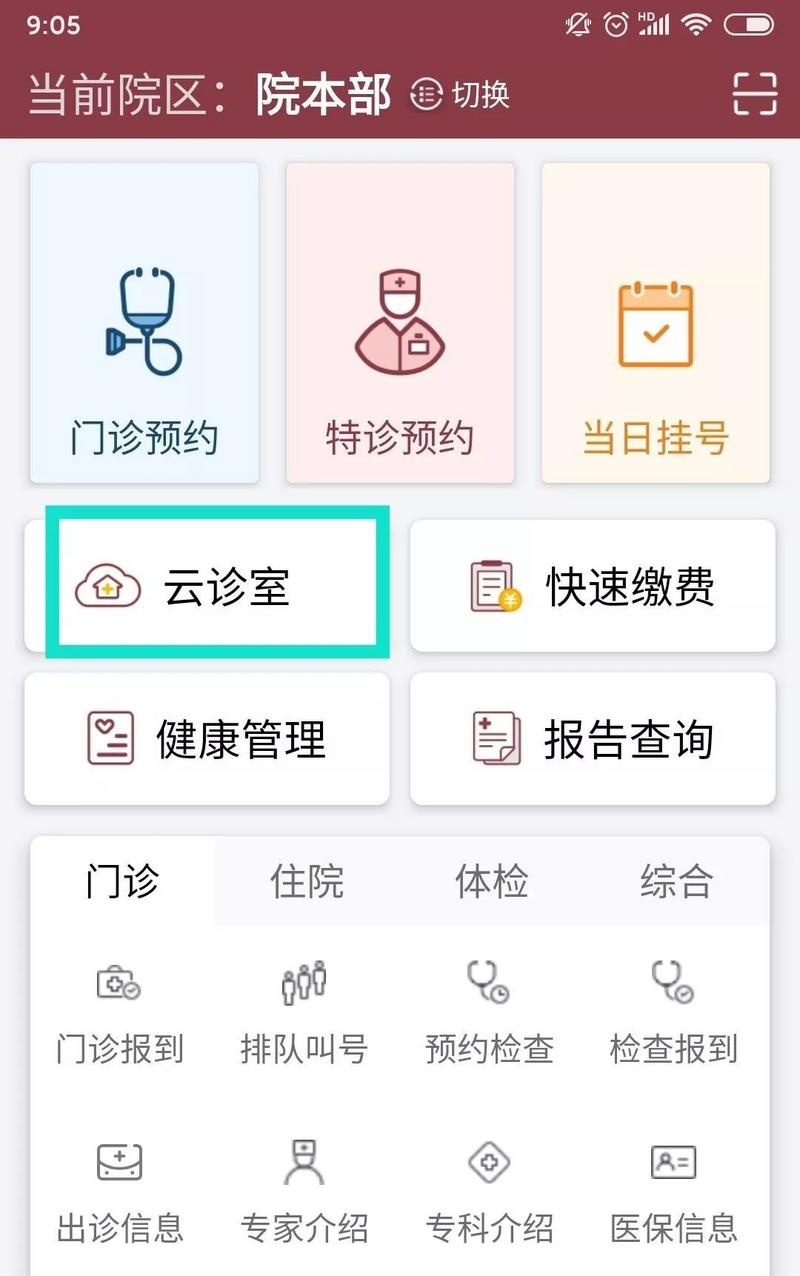
Task: Open 云诊室
Action: [x=217, y=586]
